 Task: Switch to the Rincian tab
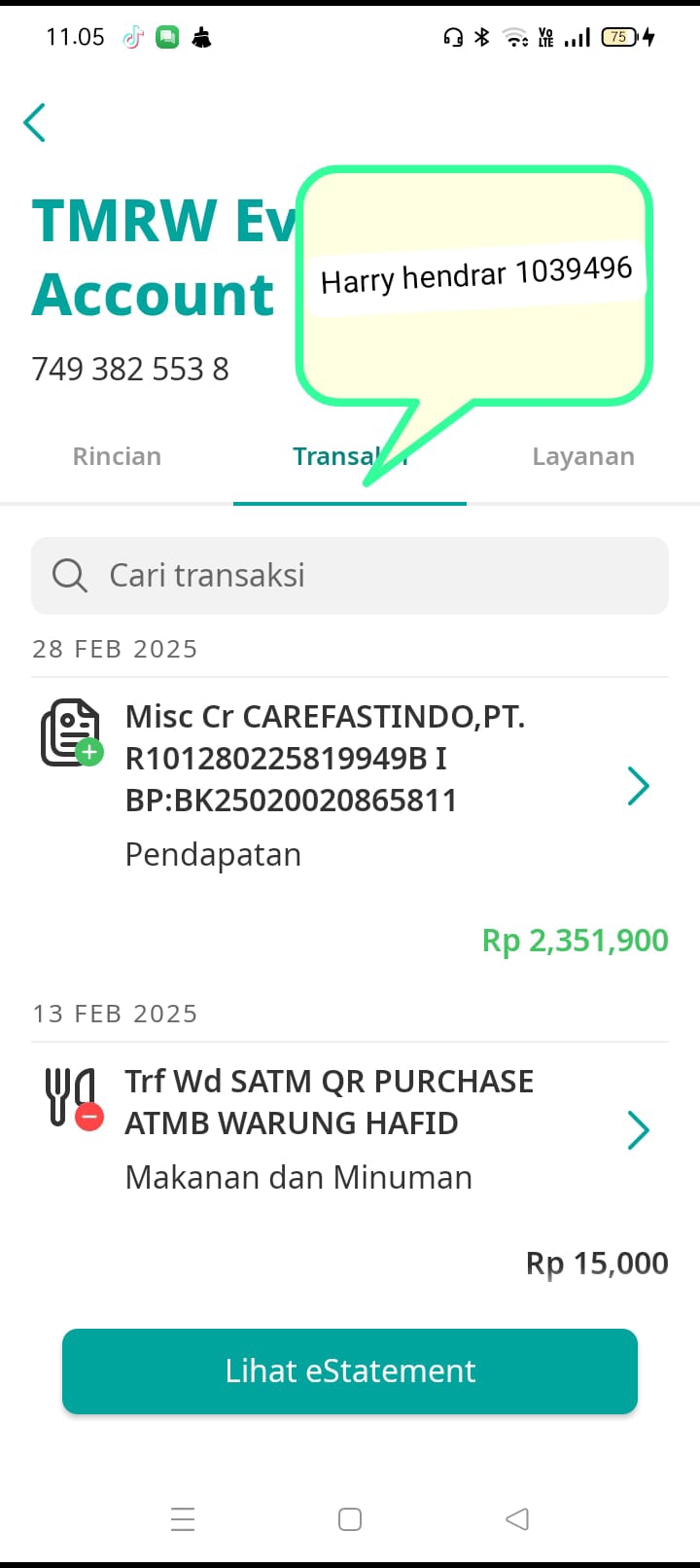pyautogui.click(x=117, y=456)
